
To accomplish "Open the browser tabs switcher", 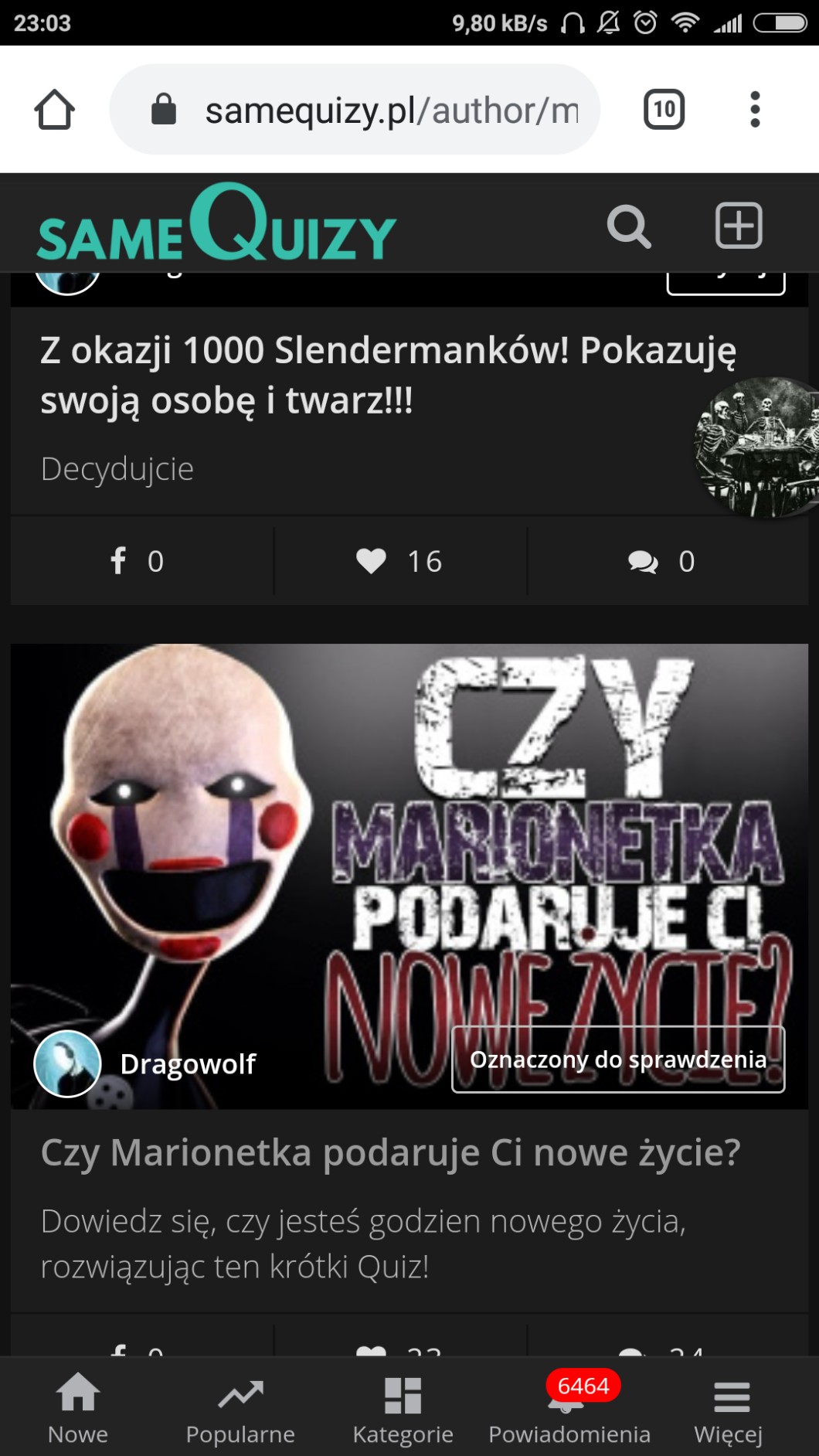I will point(664,110).
